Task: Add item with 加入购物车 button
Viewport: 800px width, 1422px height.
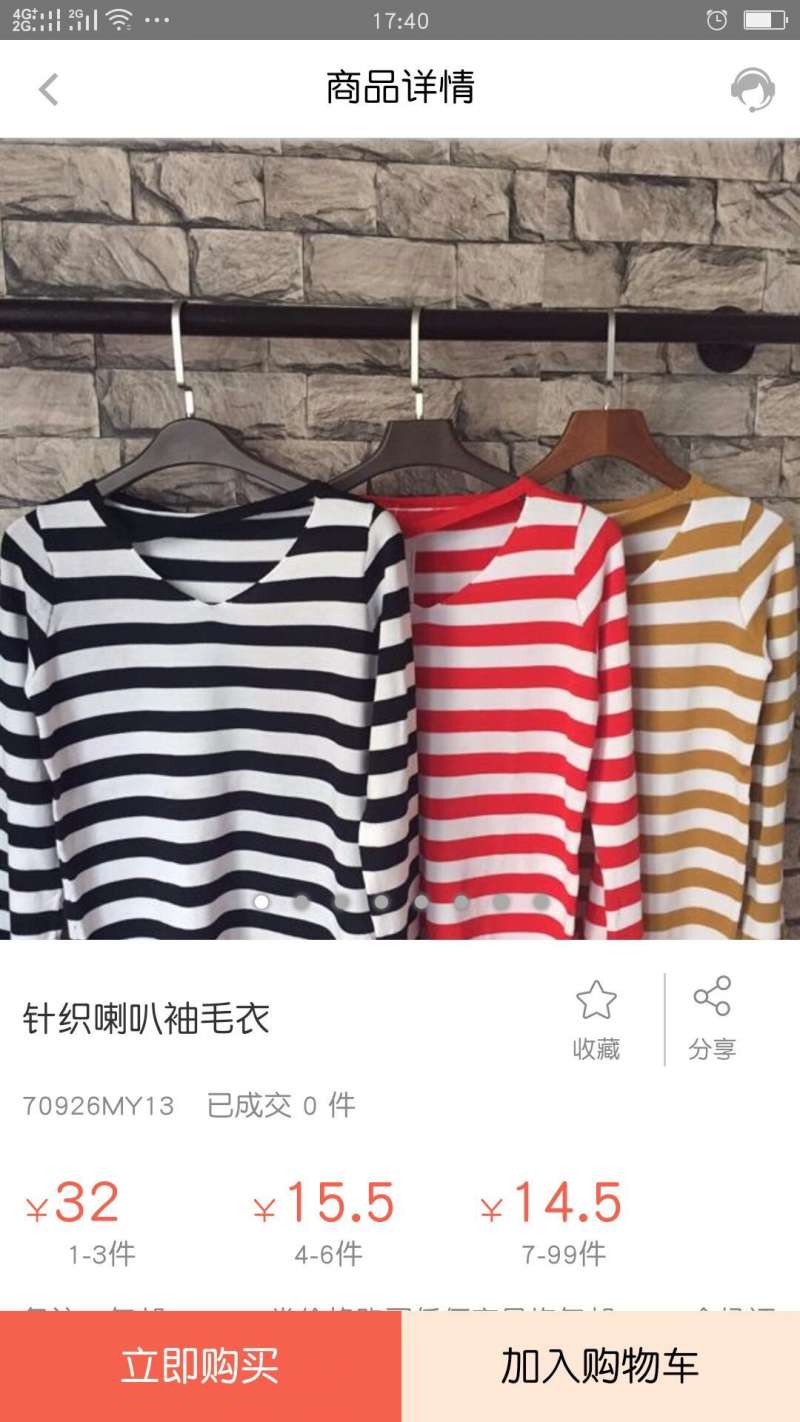Action: (x=600, y=1366)
